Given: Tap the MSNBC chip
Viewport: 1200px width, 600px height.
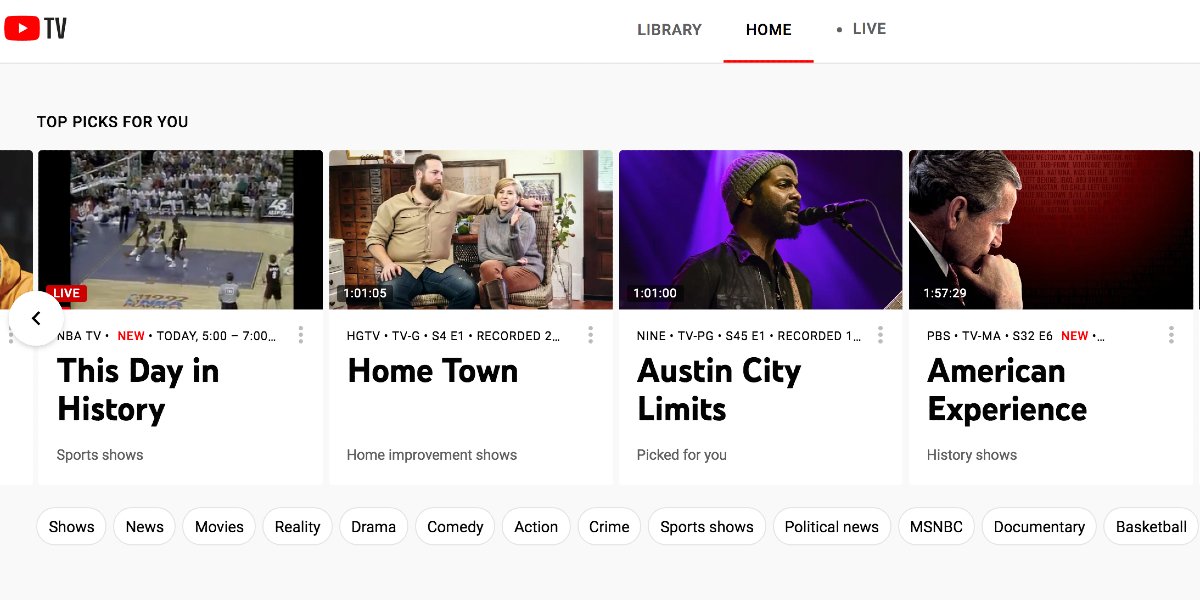Looking at the screenshot, I should [936, 527].
